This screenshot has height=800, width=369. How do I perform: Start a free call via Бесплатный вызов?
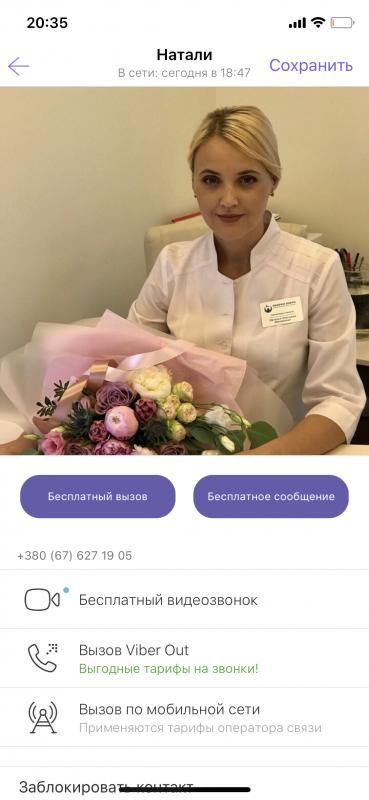pyautogui.click(x=97, y=496)
